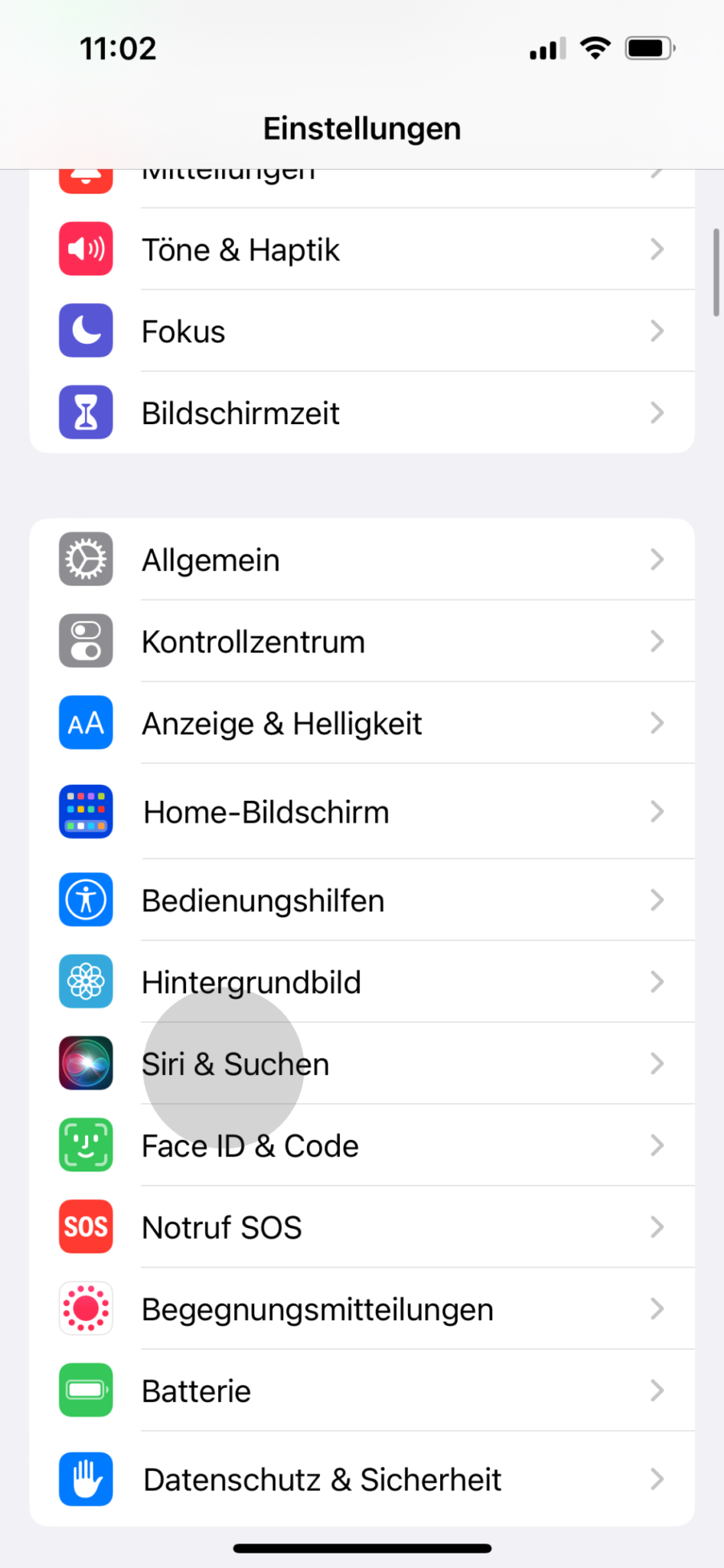Select the Bedienungshilfen accessibility figure icon
This screenshot has height=1568, width=724.
[x=86, y=900]
